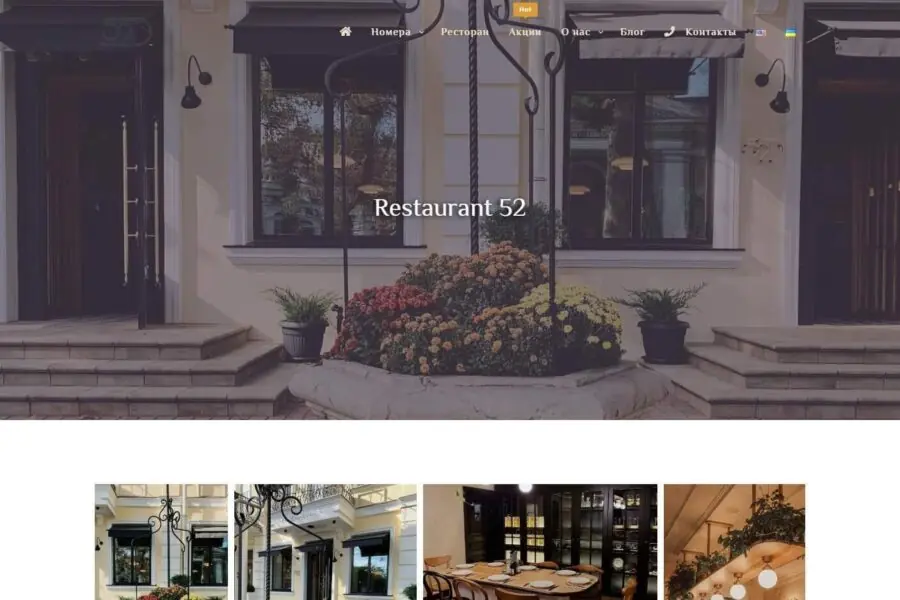Open the balcony building exterior photo
The width and height of the screenshot is (900, 600).
point(325,542)
